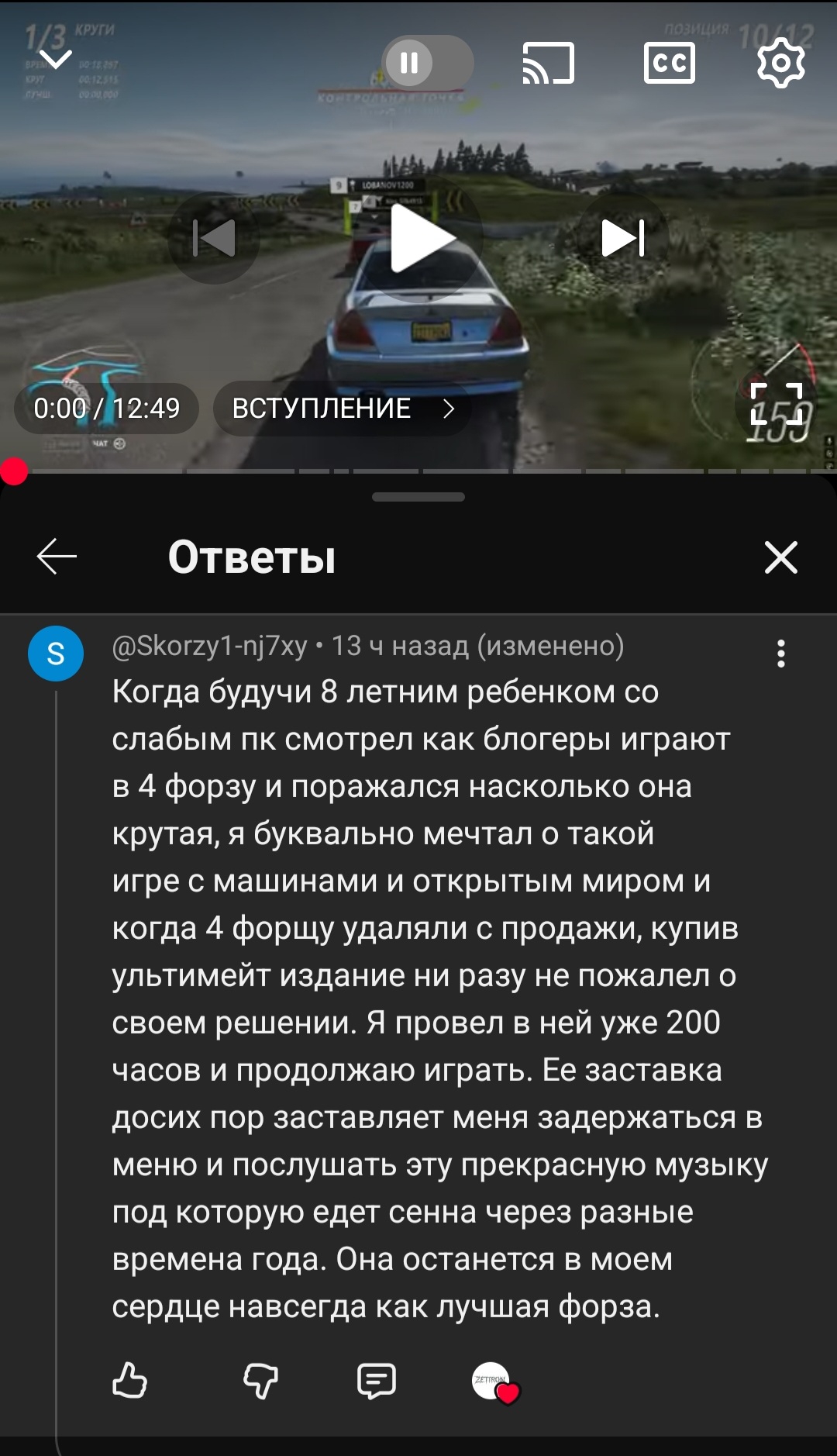The width and height of the screenshot is (837, 1456).
Task: Tap the red playhead on the progress bar
Action: click(x=14, y=471)
